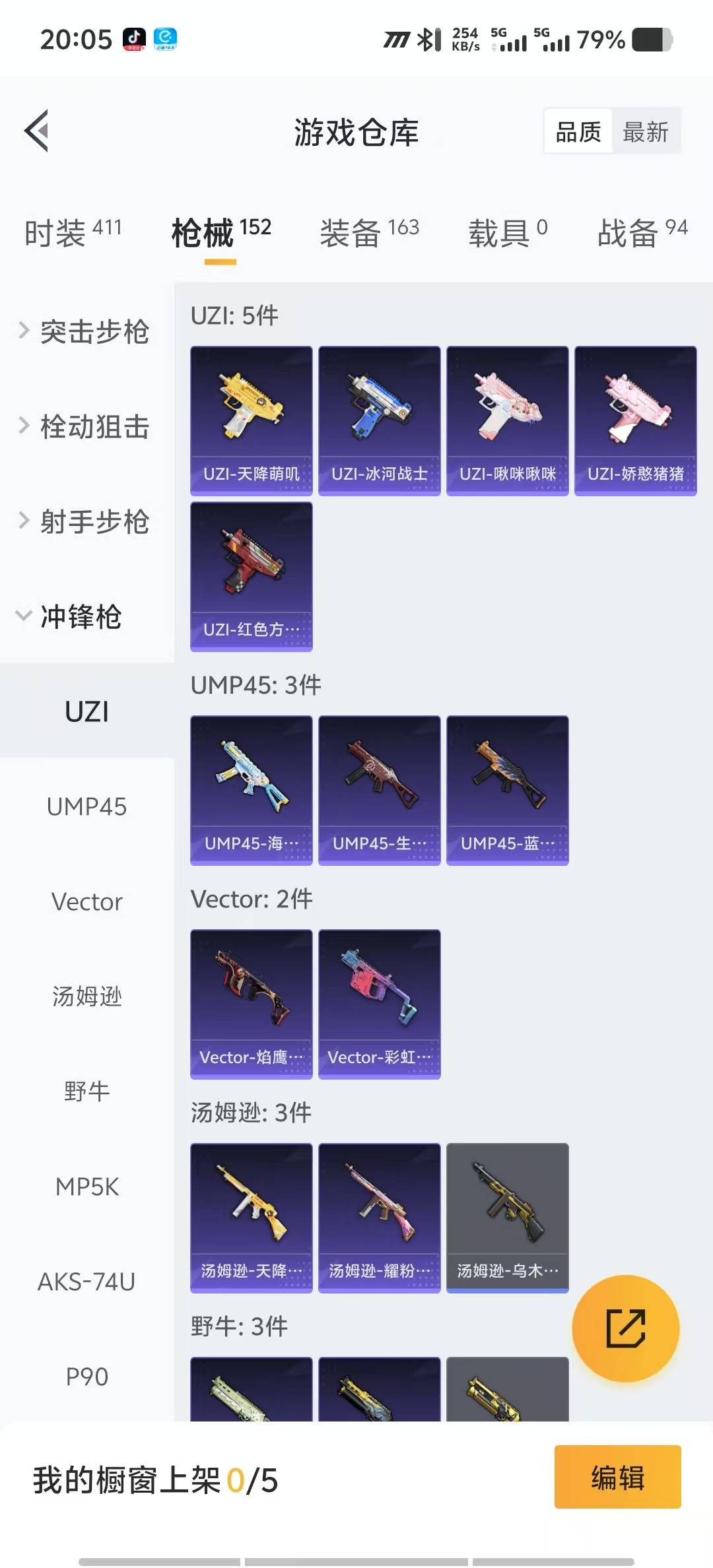Viewport: 713px width, 1568px height.
Task: Go back using the top-left arrow
Action: coord(37,131)
